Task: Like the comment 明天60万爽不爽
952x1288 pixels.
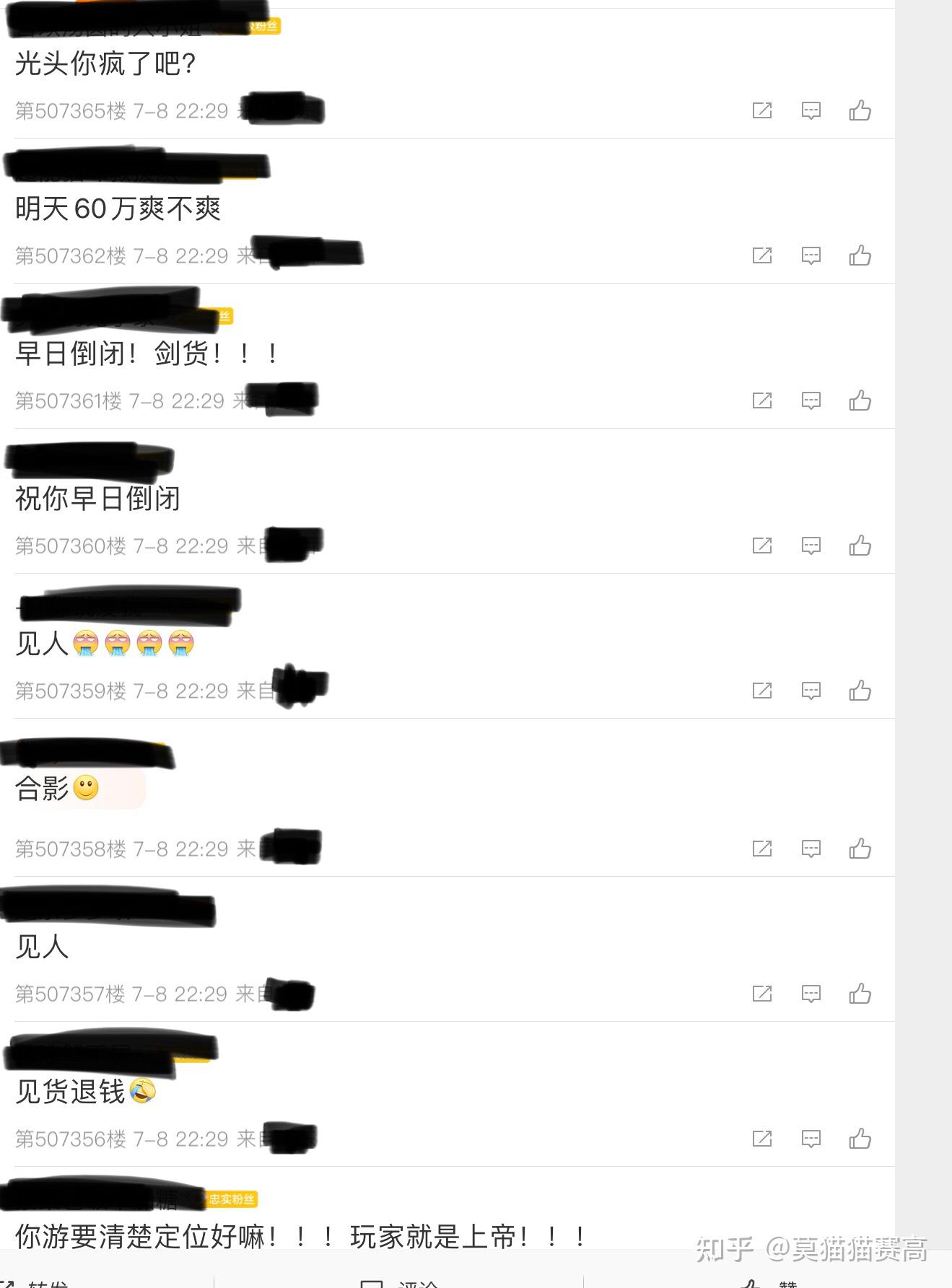Action: click(860, 255)
